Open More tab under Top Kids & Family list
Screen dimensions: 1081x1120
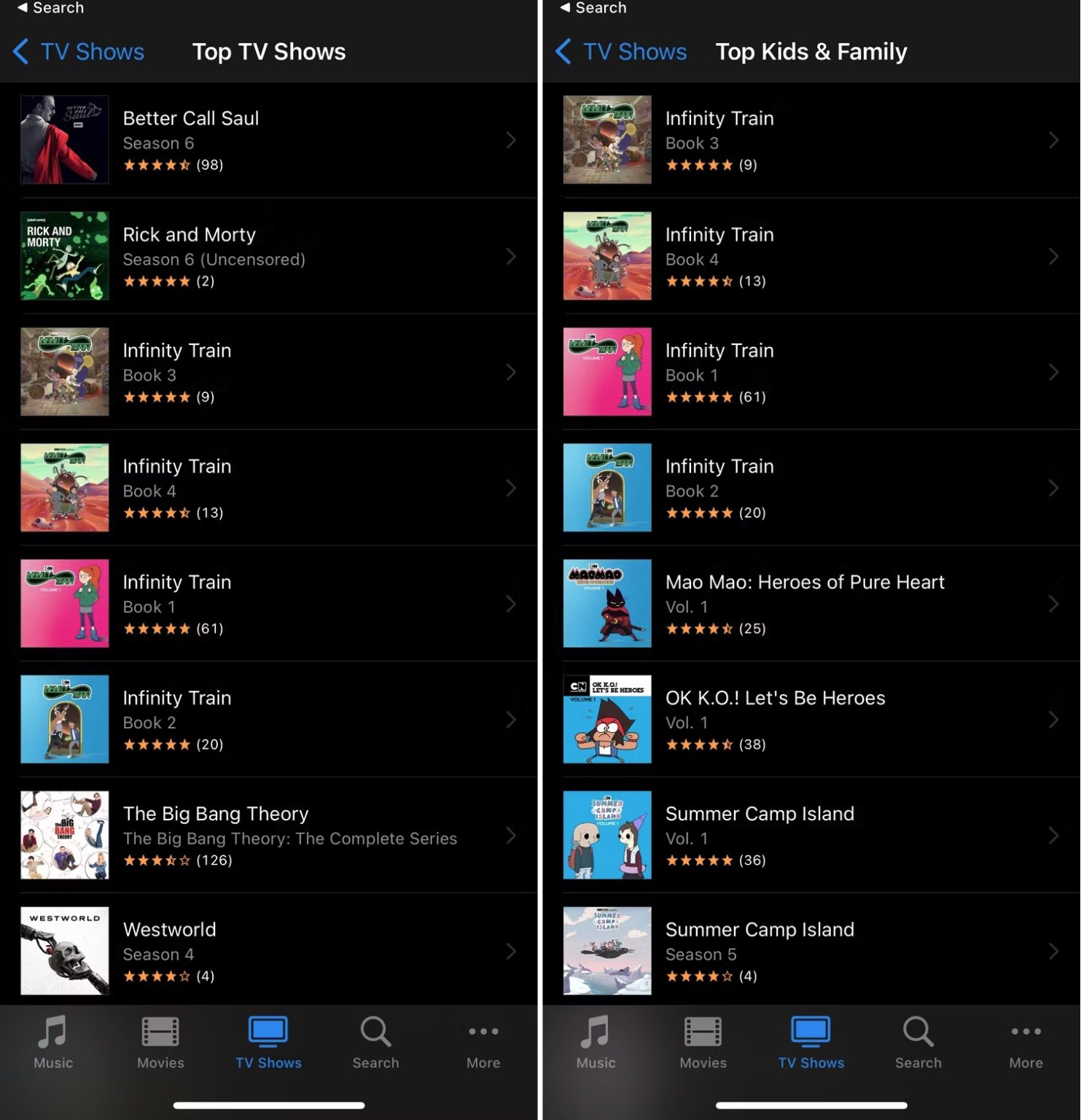(x=1026, y=1043)
